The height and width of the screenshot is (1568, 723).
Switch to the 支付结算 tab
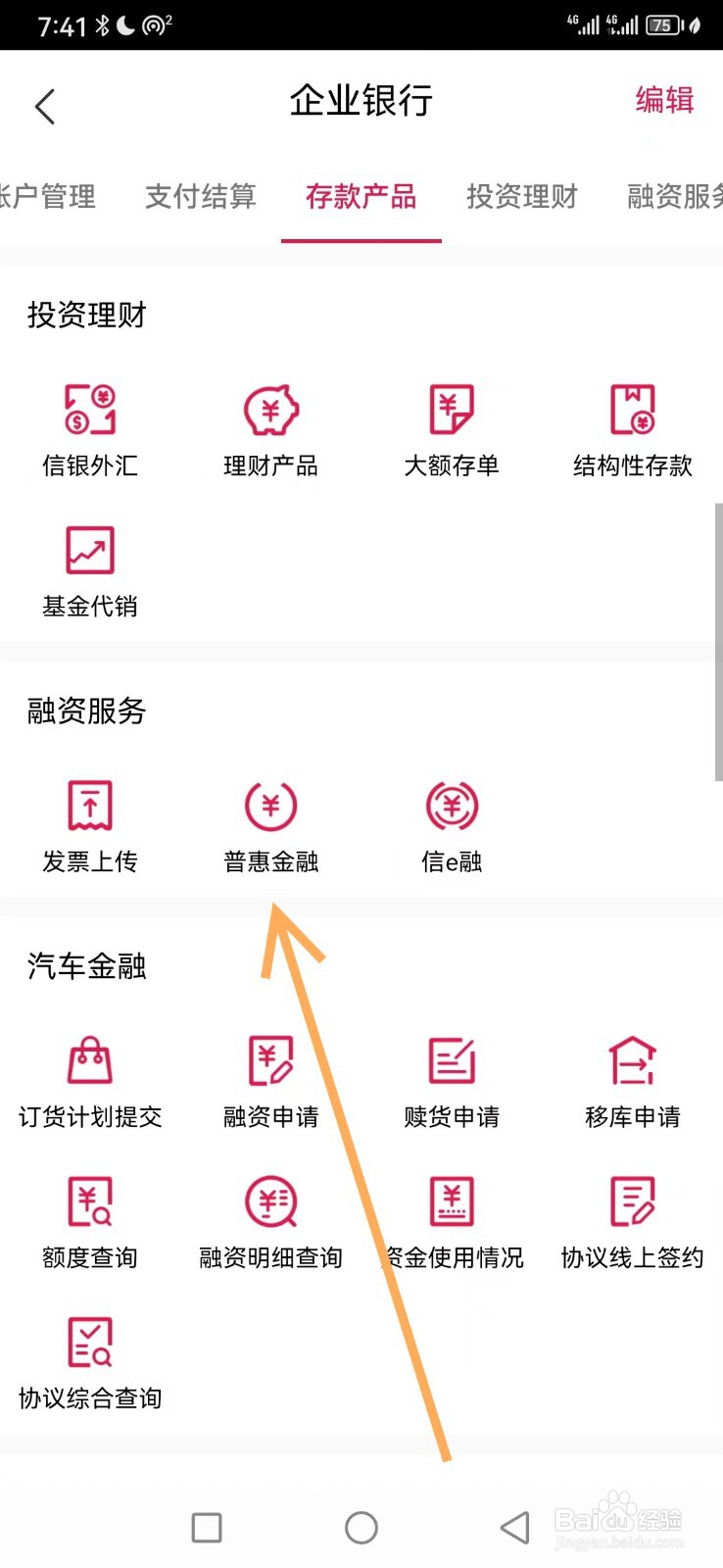(x=200, y=196)
